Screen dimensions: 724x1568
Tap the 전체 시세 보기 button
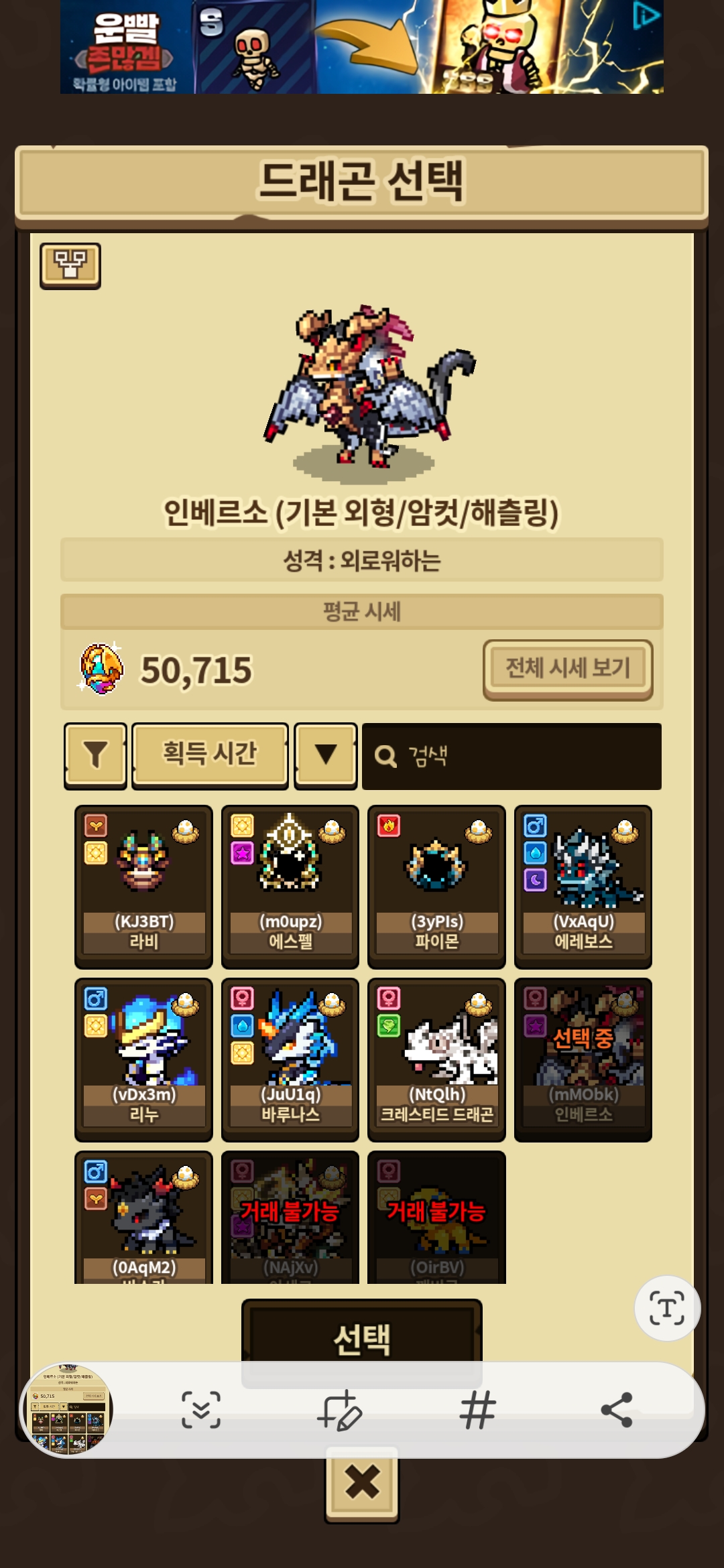[x=567, y=668]
